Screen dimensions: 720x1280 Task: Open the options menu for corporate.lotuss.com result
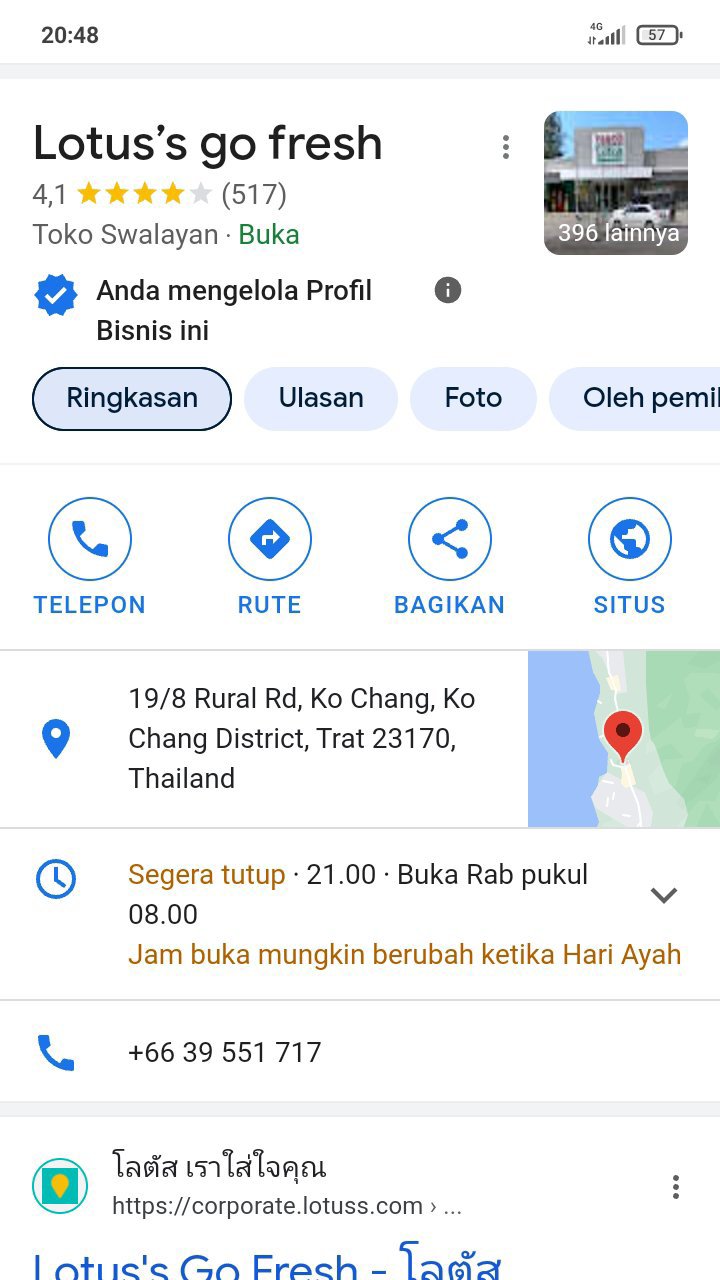676,1187
